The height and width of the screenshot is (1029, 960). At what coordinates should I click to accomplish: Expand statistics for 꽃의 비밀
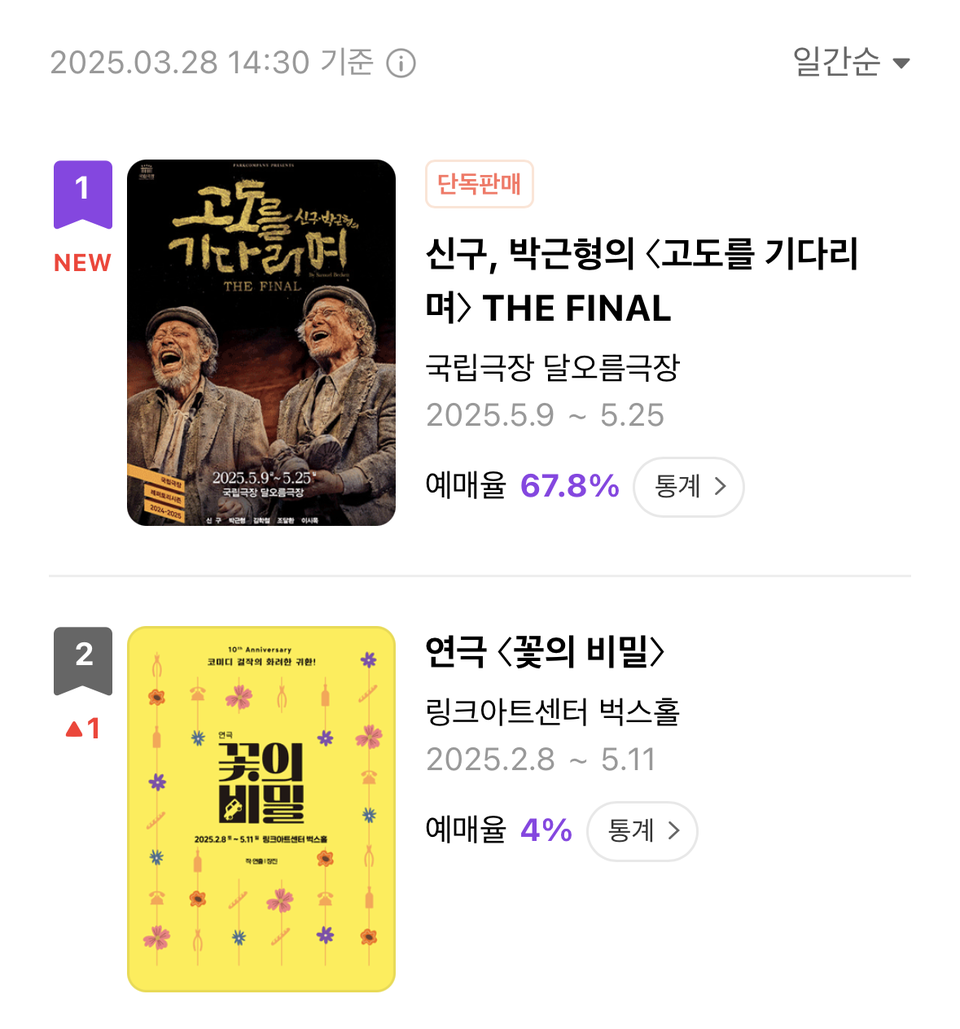coord(642,831)
